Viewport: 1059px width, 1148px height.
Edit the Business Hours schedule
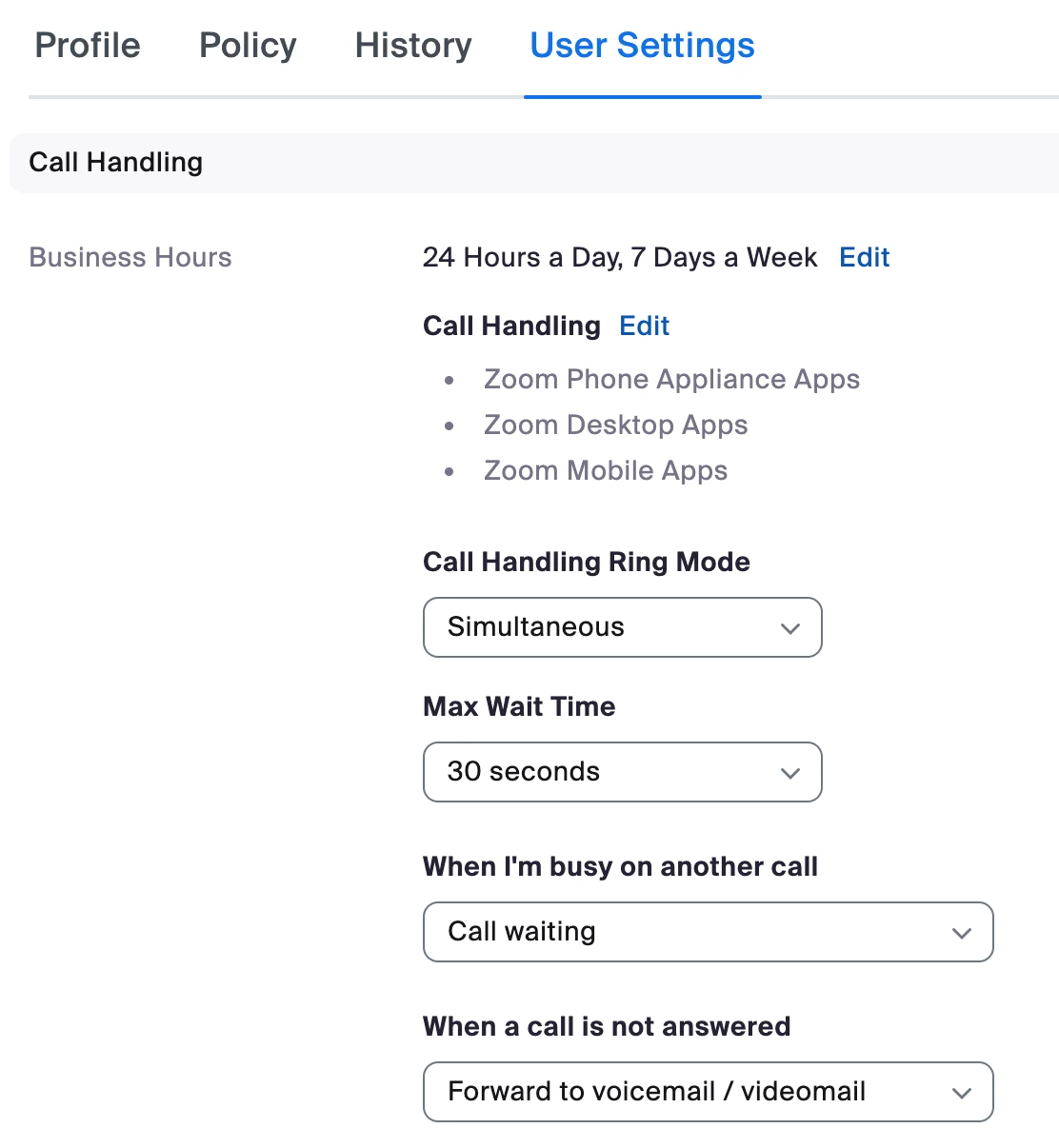tap(864, 257)
